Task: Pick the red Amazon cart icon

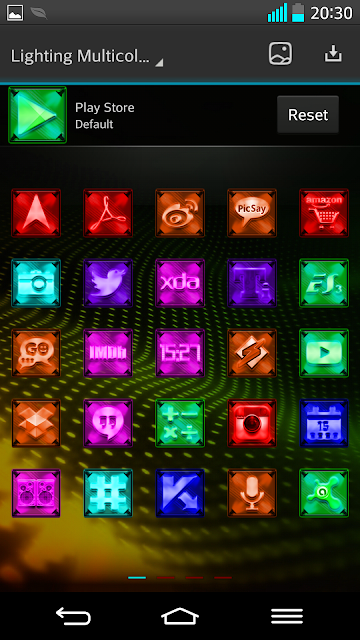Action: click(324, 213)
